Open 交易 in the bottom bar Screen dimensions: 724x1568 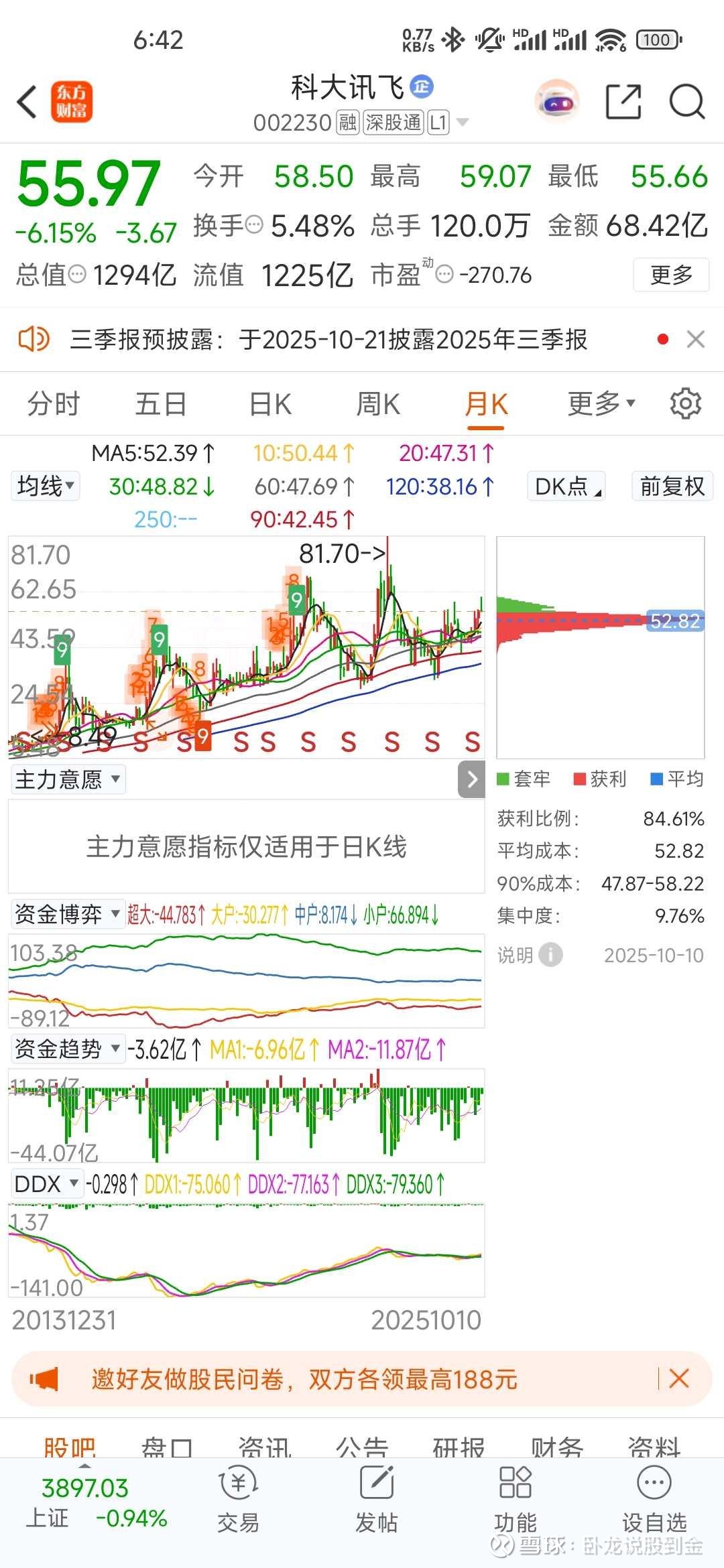tap(238, 1501)
